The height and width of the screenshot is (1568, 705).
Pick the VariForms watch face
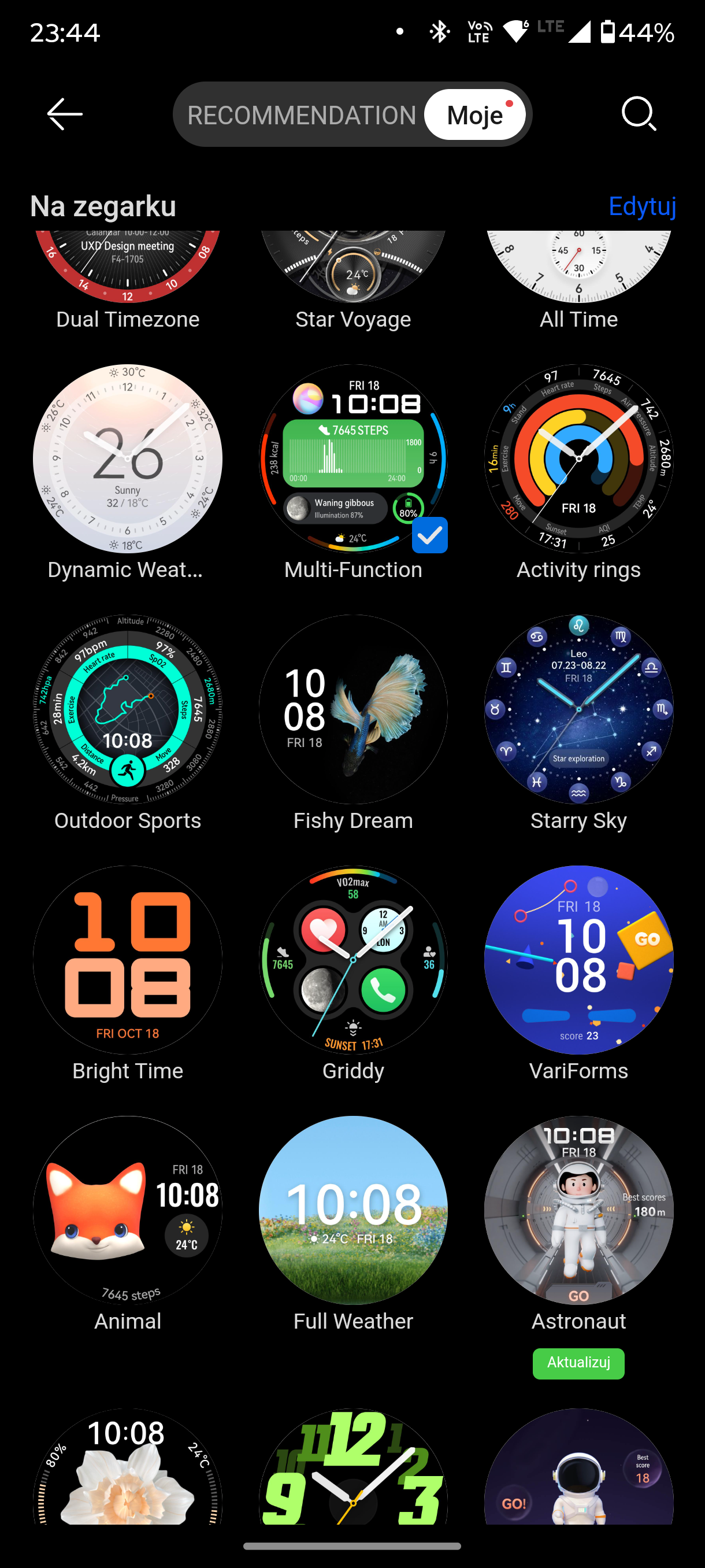tap(578, 960)
